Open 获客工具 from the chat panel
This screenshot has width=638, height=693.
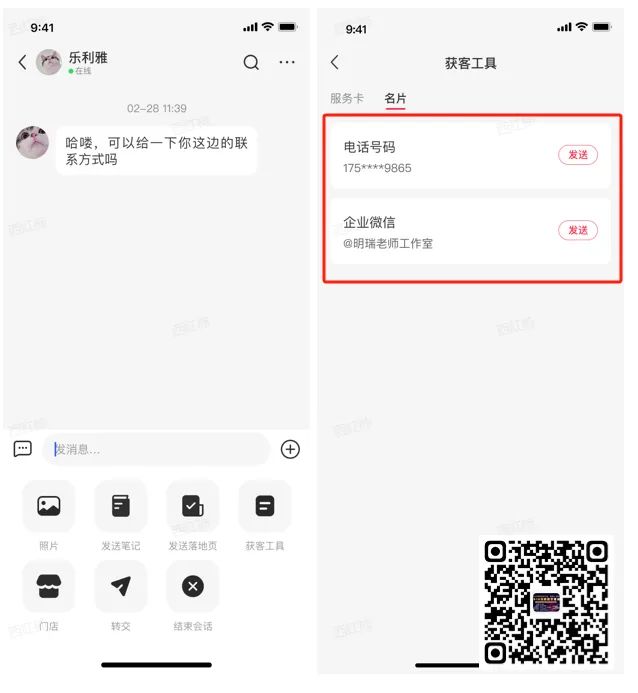[x=265, y=506]
